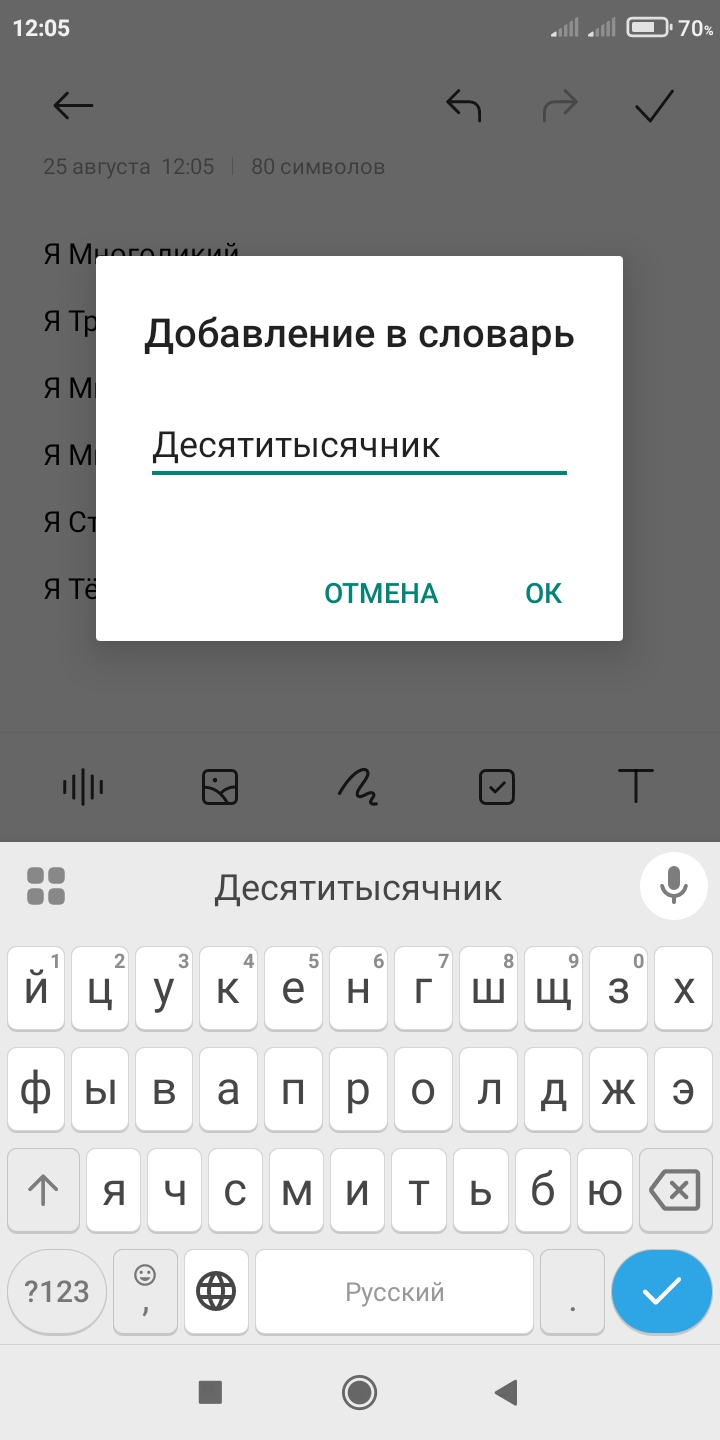The width and height of the screenshot is (720, 1440).
Task: Choose the keyboard suggestion Десятитысячник
Action: point(358,887)
